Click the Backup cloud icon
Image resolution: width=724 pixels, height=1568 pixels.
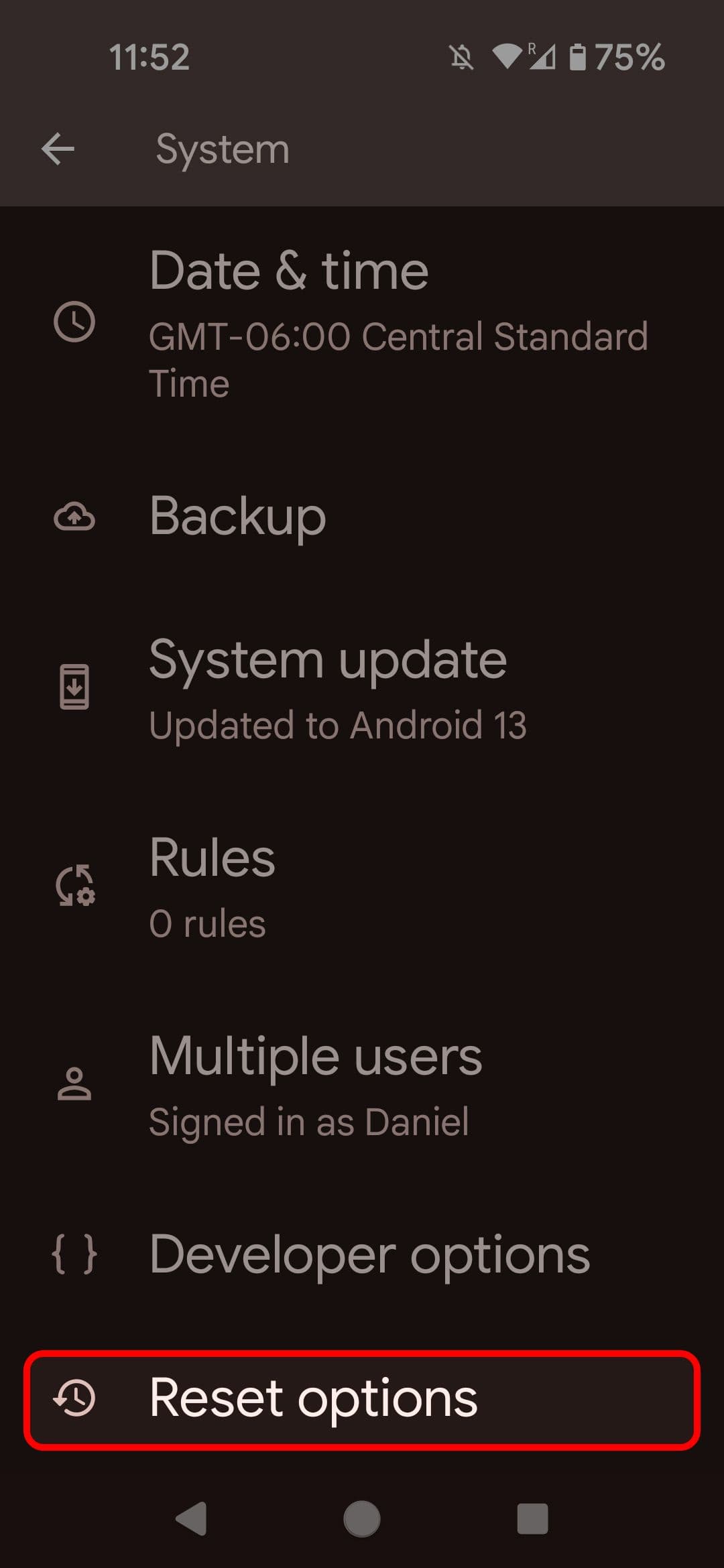74,516
